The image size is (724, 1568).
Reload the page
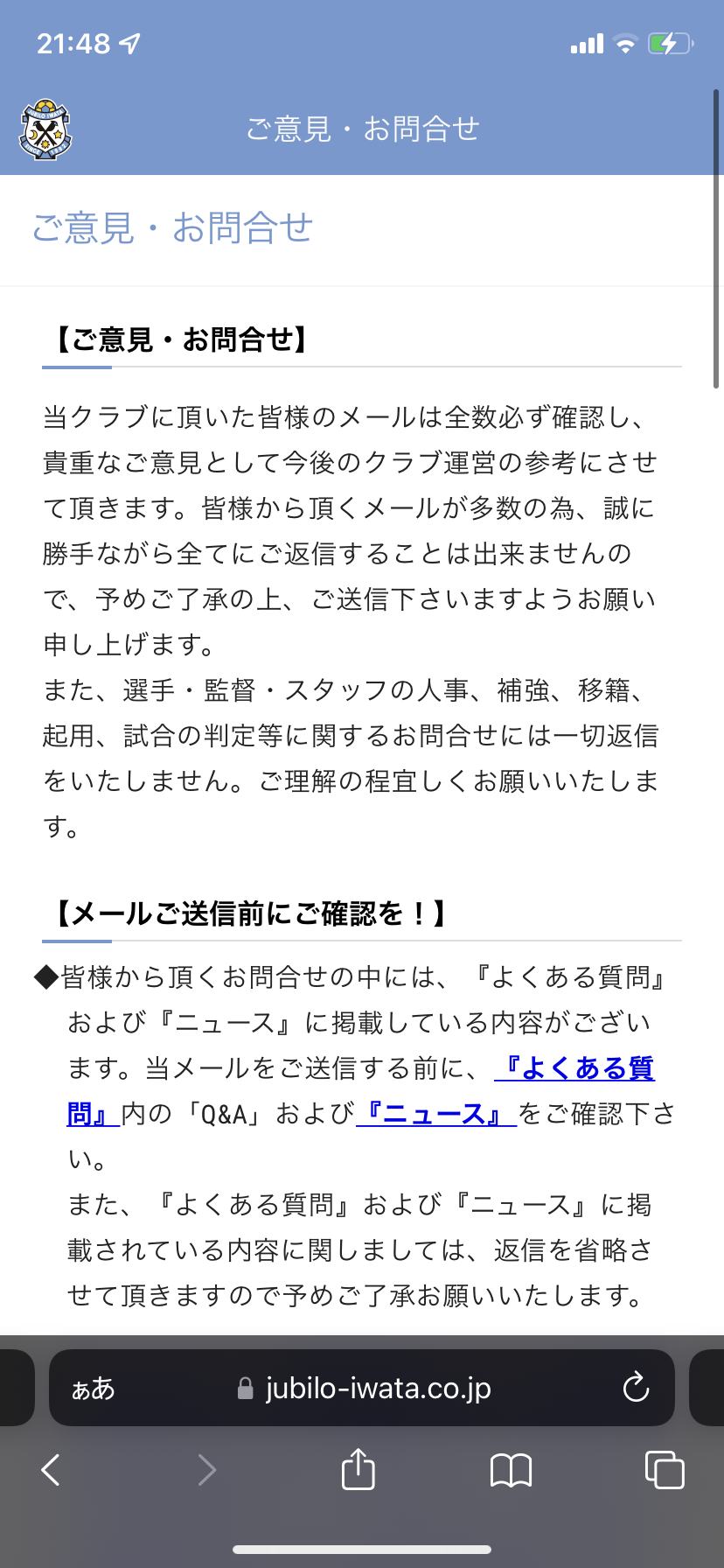(636, 1388)
